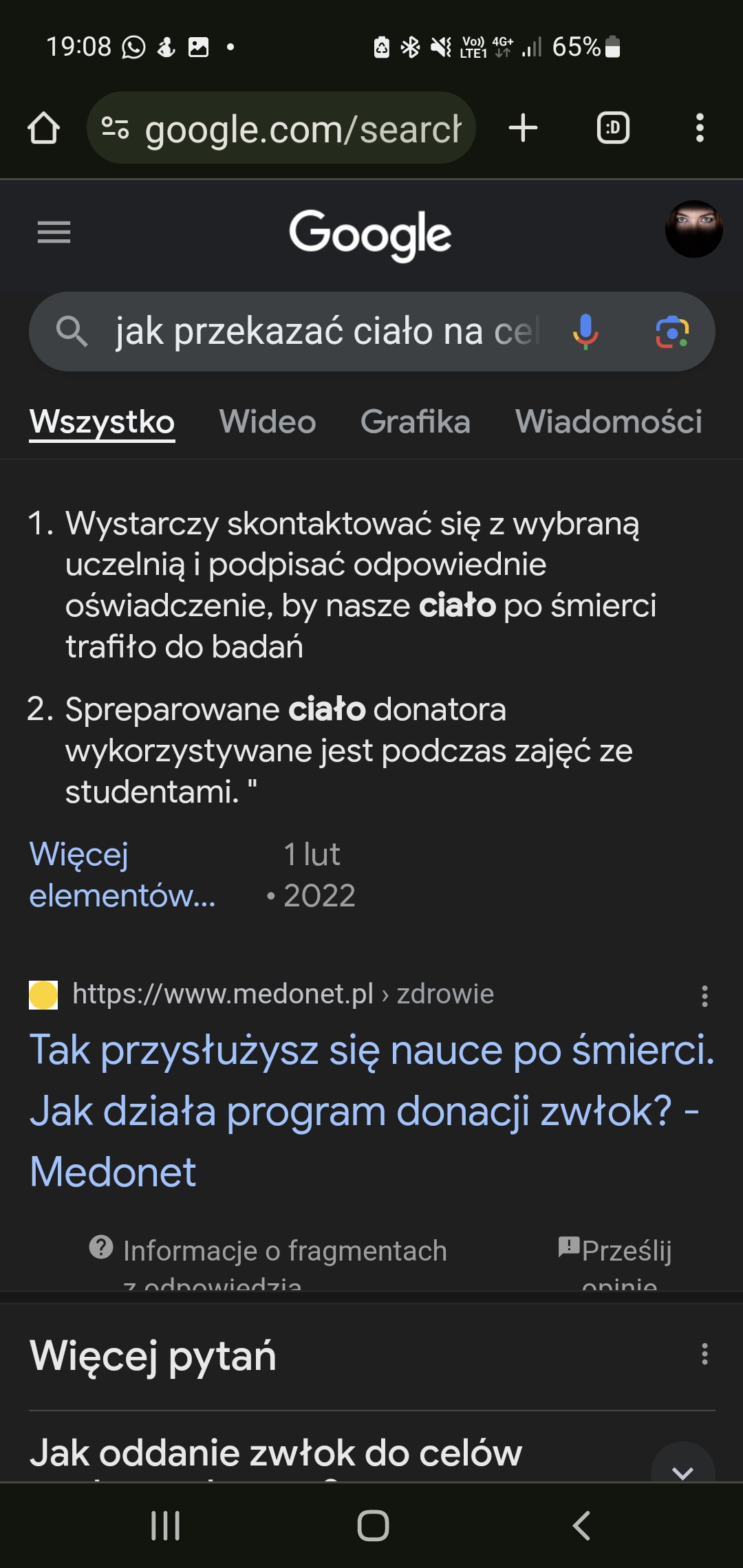Tap the google.com address bar

282,129
